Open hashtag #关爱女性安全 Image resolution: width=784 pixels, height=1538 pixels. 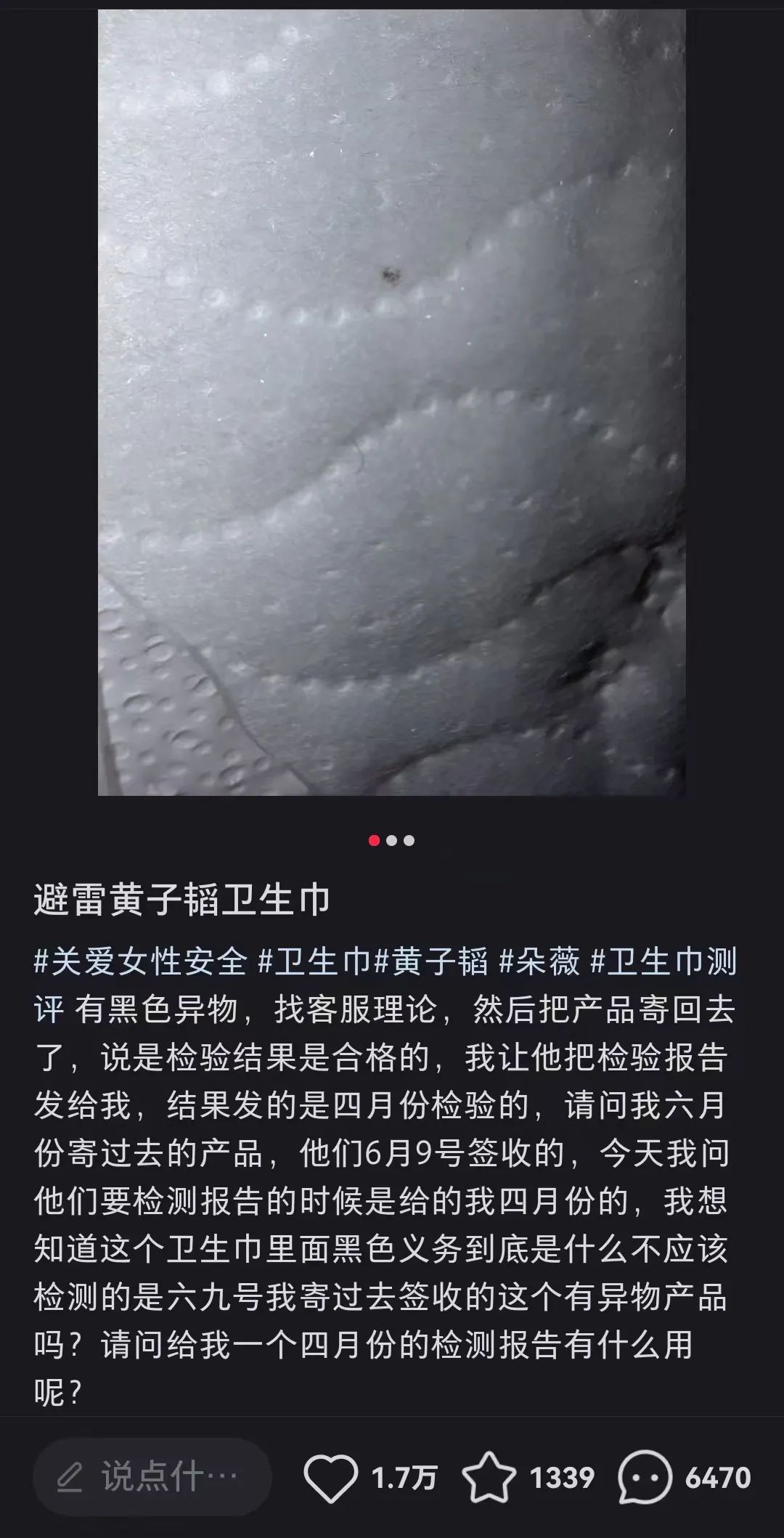[141, 962]
